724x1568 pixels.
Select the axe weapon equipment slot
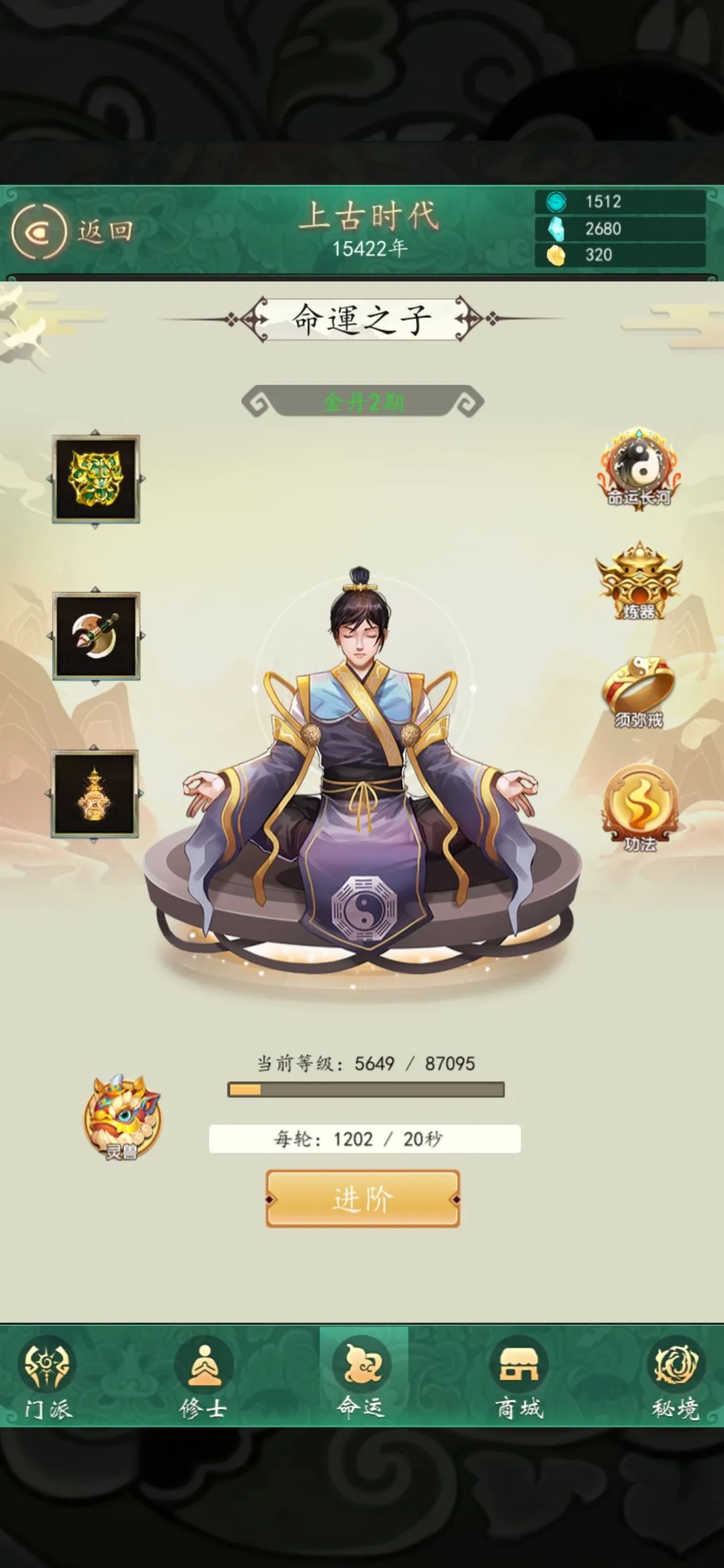pos(96,636)
